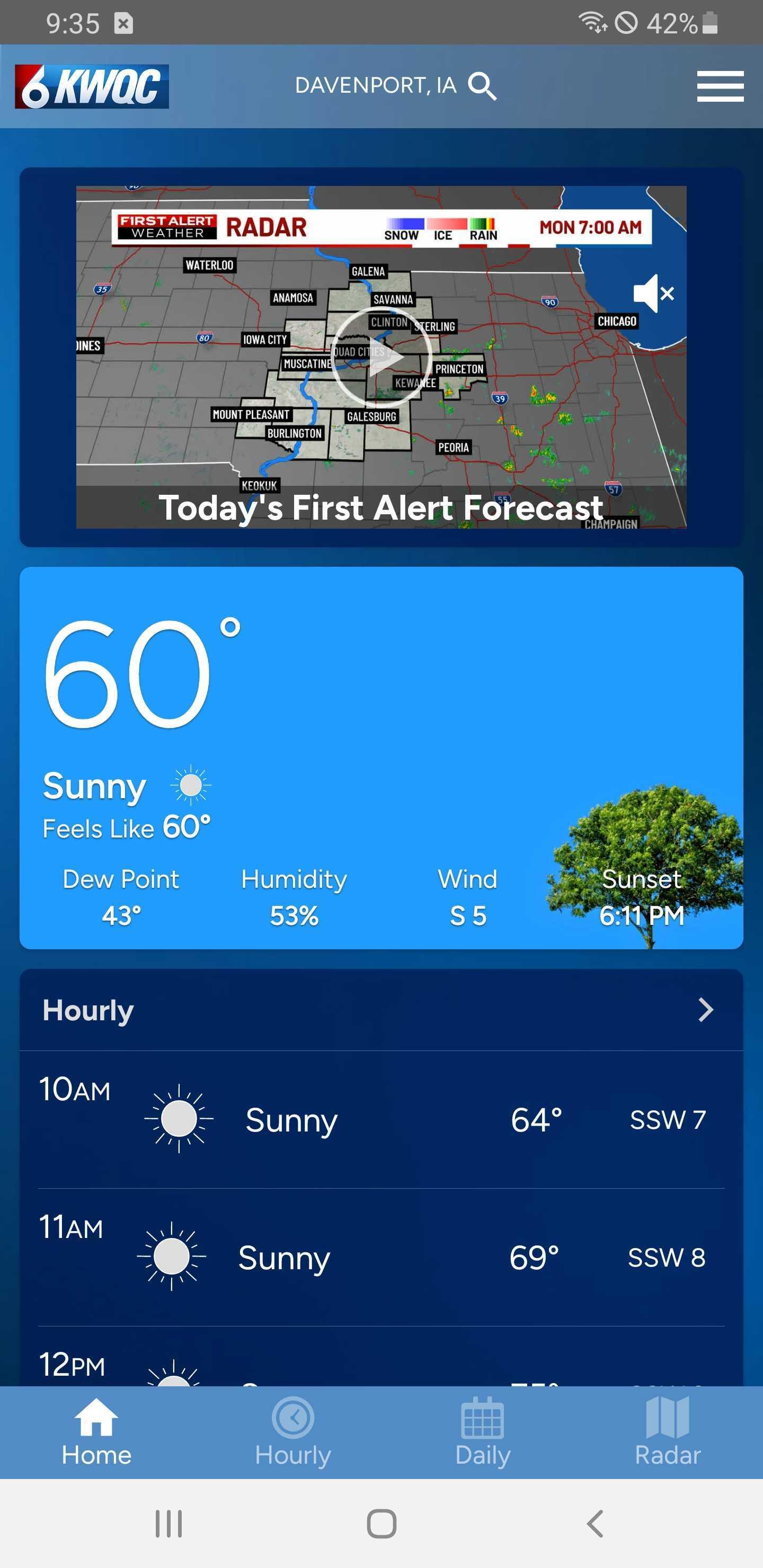Open current conditions card showing 60°

[381, 758]
